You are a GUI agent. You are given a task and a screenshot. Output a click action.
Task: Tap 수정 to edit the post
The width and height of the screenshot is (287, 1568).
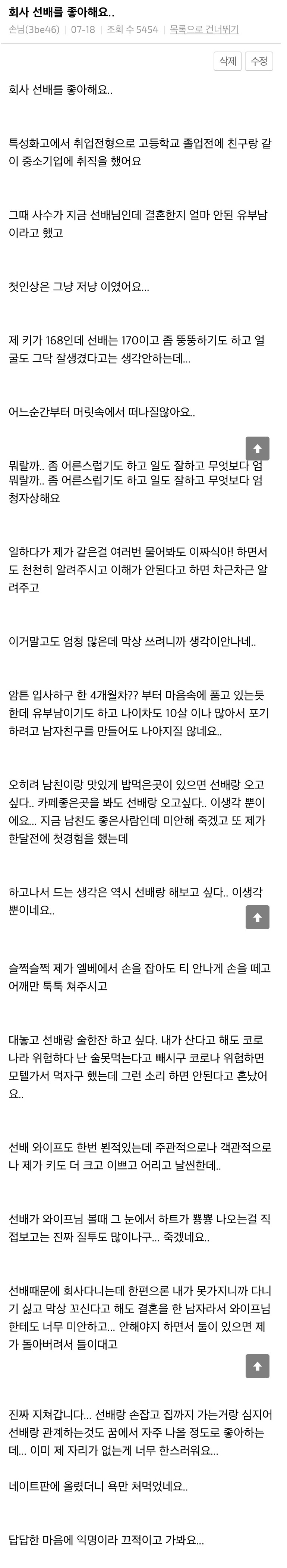tap(259, 61)
